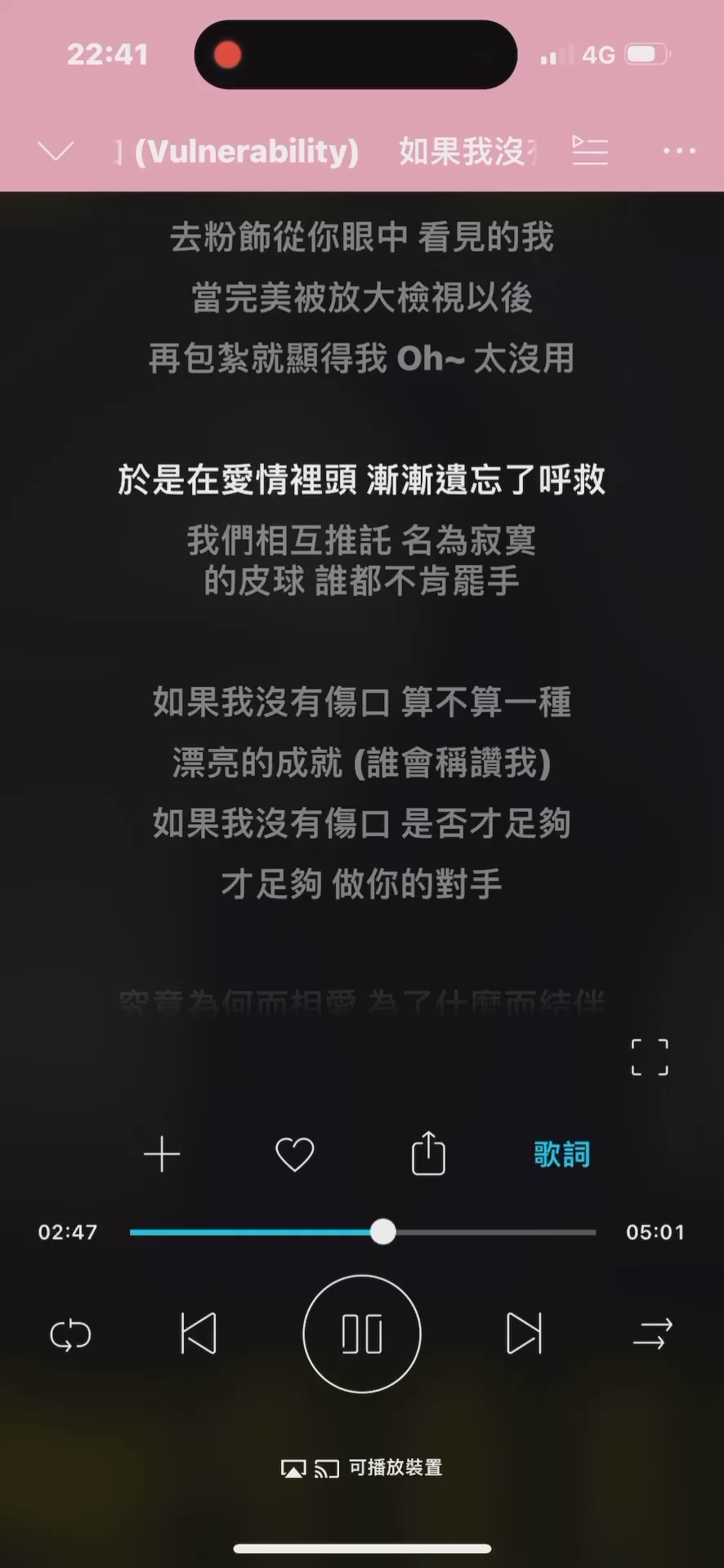Jump to lyric line 如果我沒有傷口 算不算一種
The width and height of the screenshot is (724, 1568).
point(362,702)
